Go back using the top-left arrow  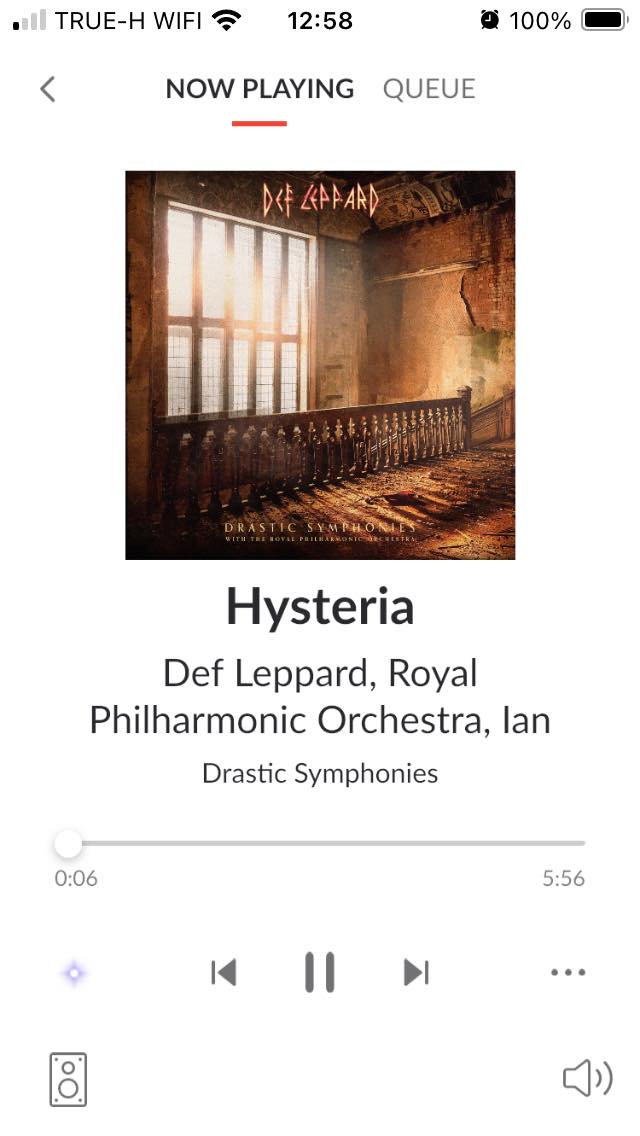[48, 89]
